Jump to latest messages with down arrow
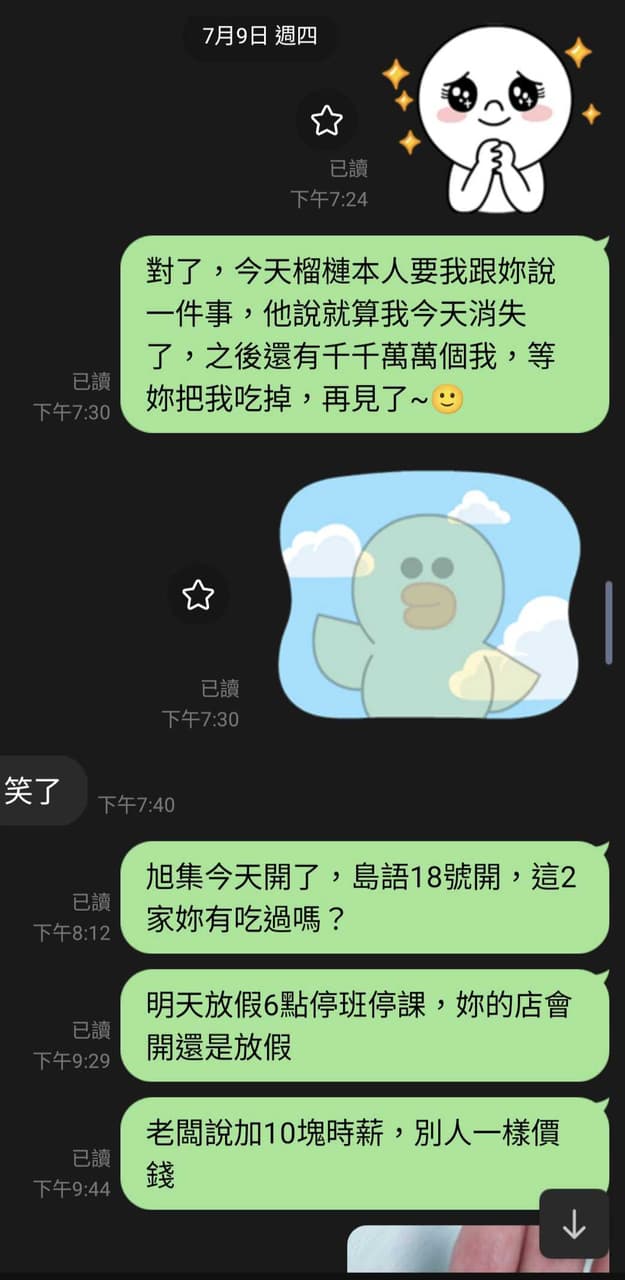The image size is (625, 1280). (x=574, y=1223)
